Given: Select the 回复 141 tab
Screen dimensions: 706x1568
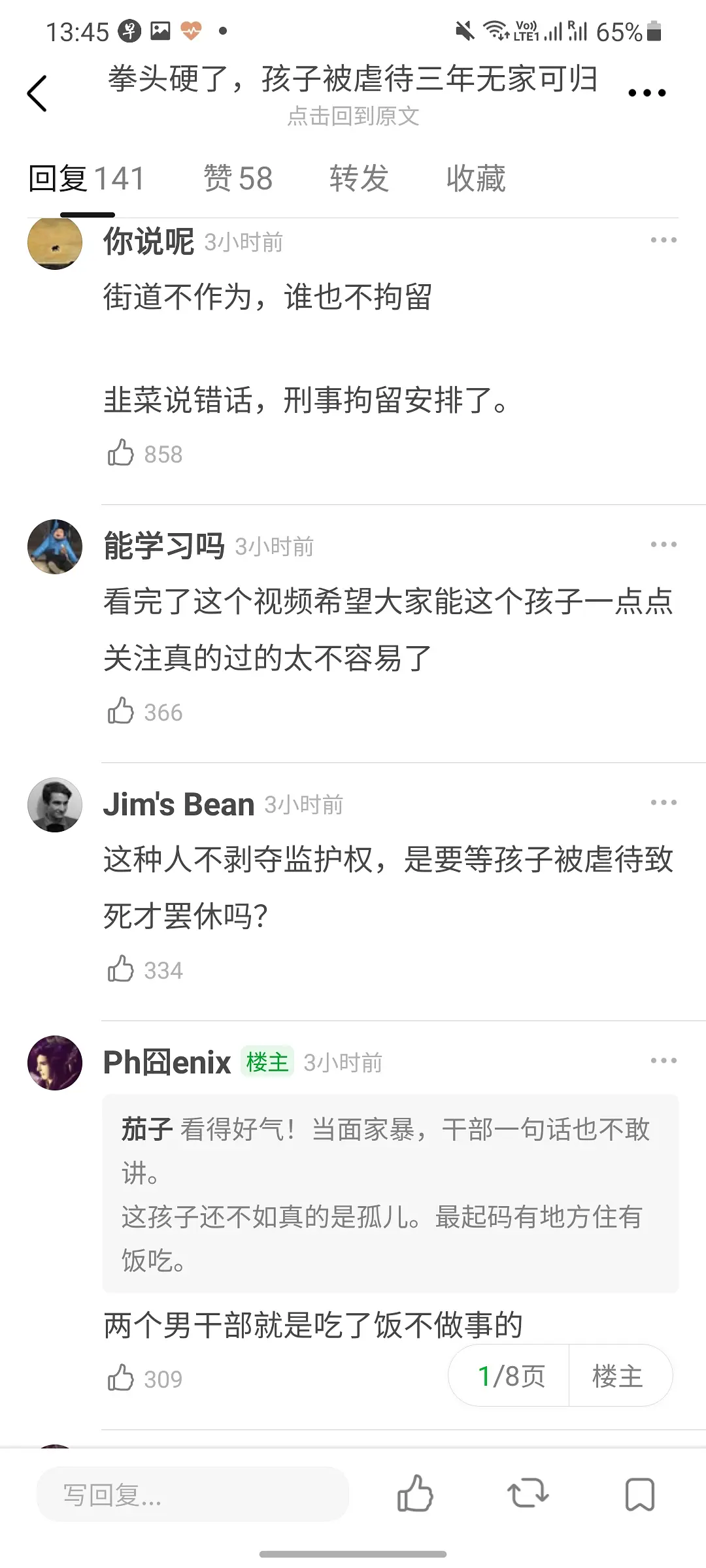Looking at the screenshot, I should (86, 178).
